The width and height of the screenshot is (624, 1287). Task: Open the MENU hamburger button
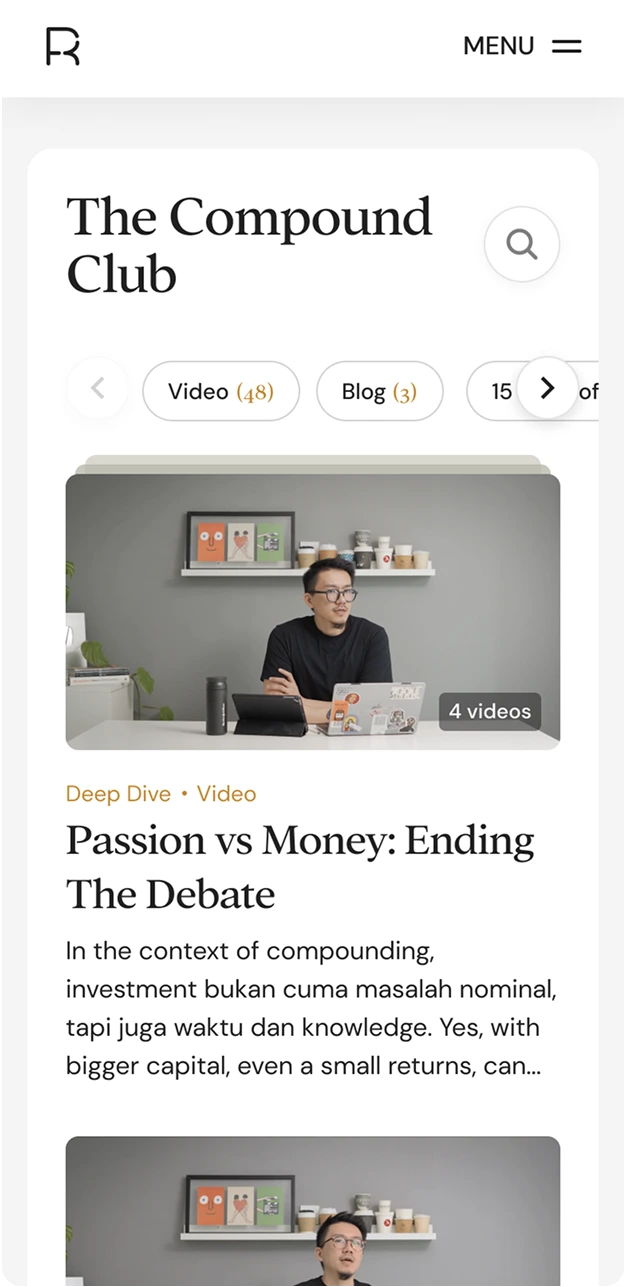tap(522, 46)
